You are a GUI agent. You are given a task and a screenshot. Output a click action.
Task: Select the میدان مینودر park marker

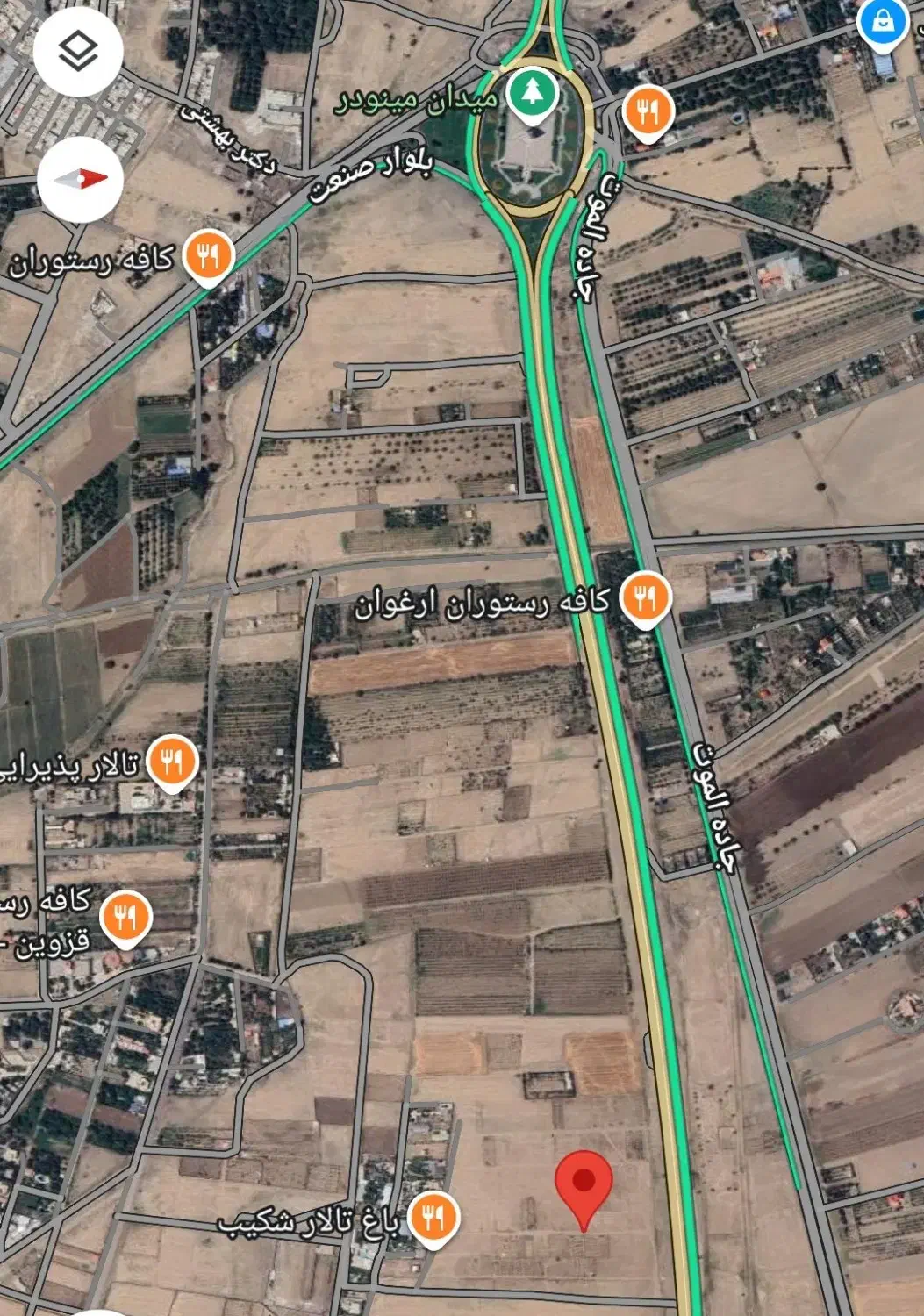tap(532, 93)
